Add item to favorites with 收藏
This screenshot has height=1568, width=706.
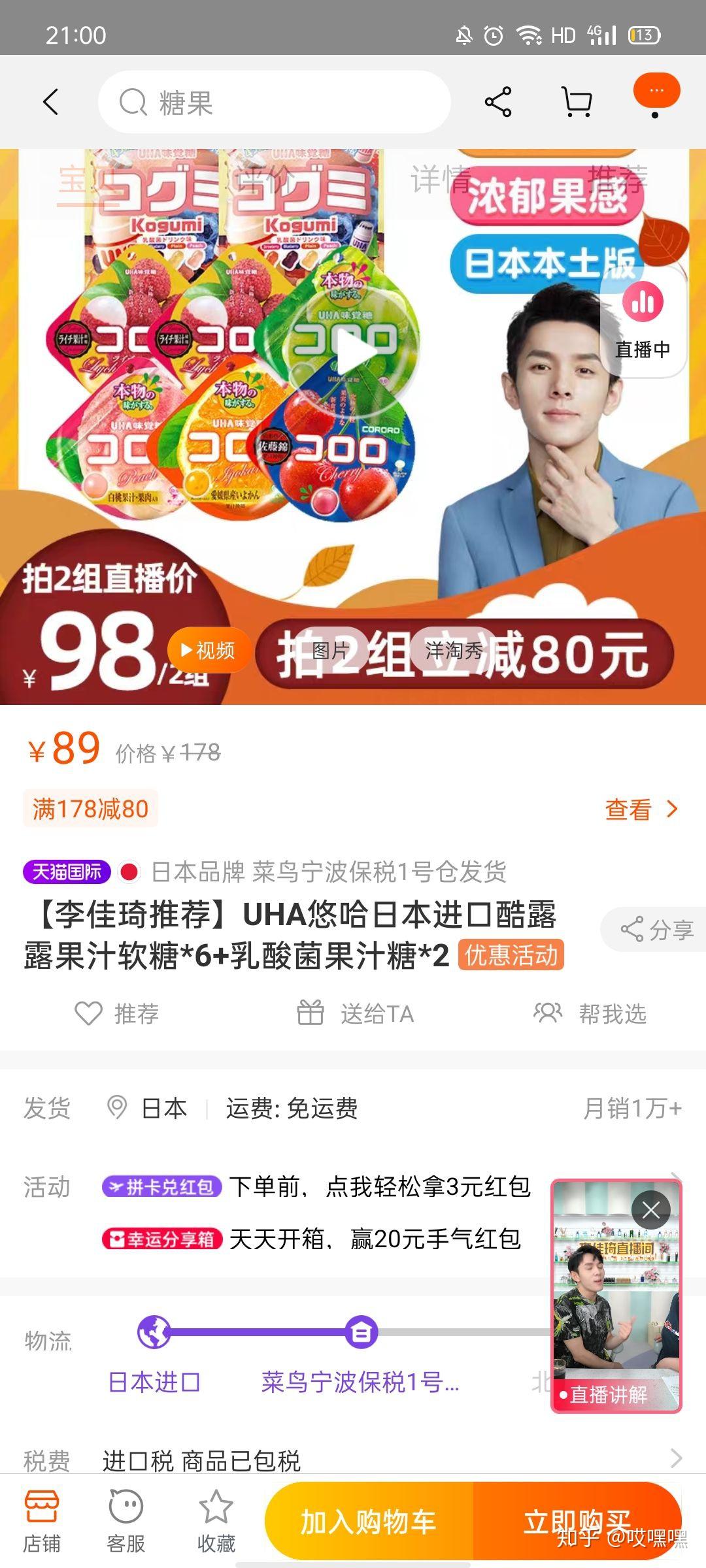[216, 1521]
